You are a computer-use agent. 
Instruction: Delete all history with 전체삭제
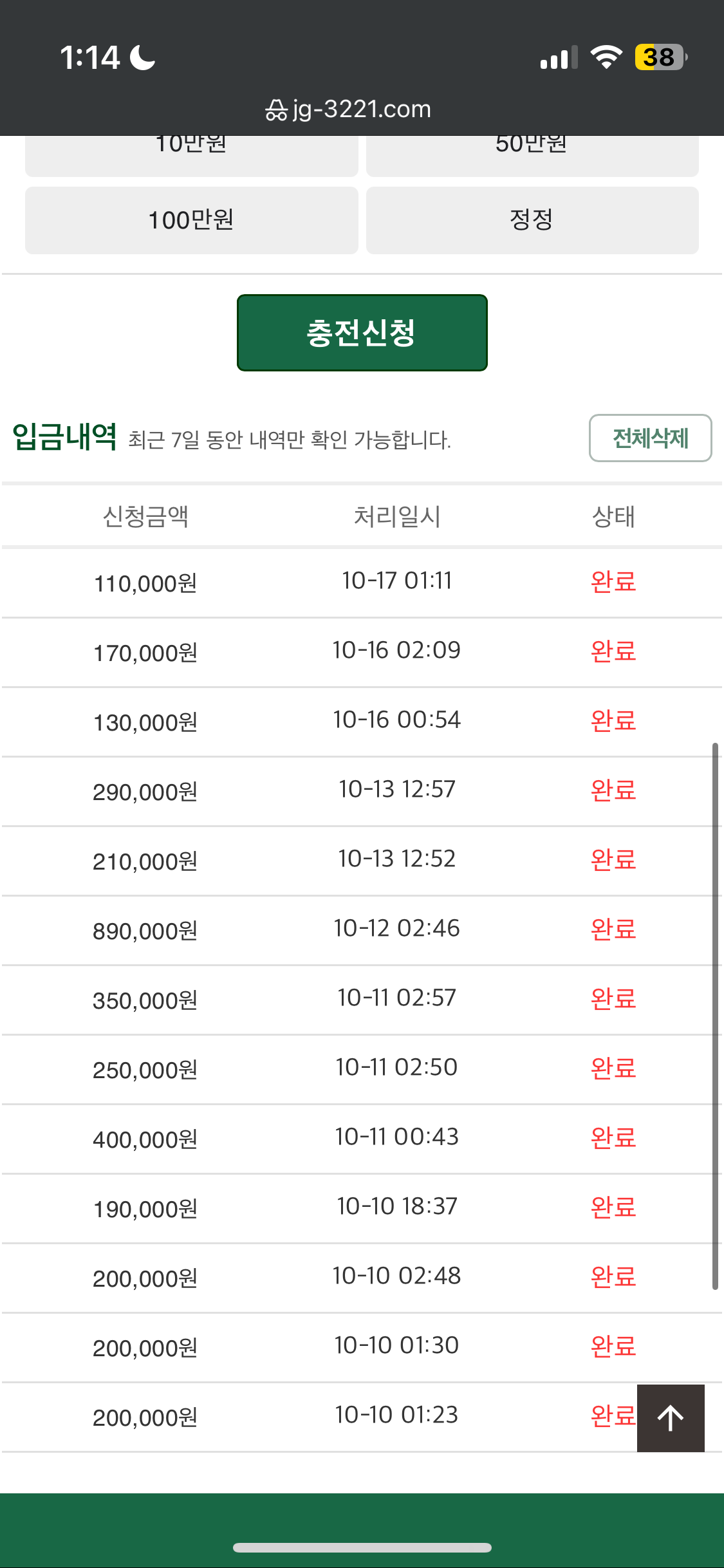[x=650, y=438]
